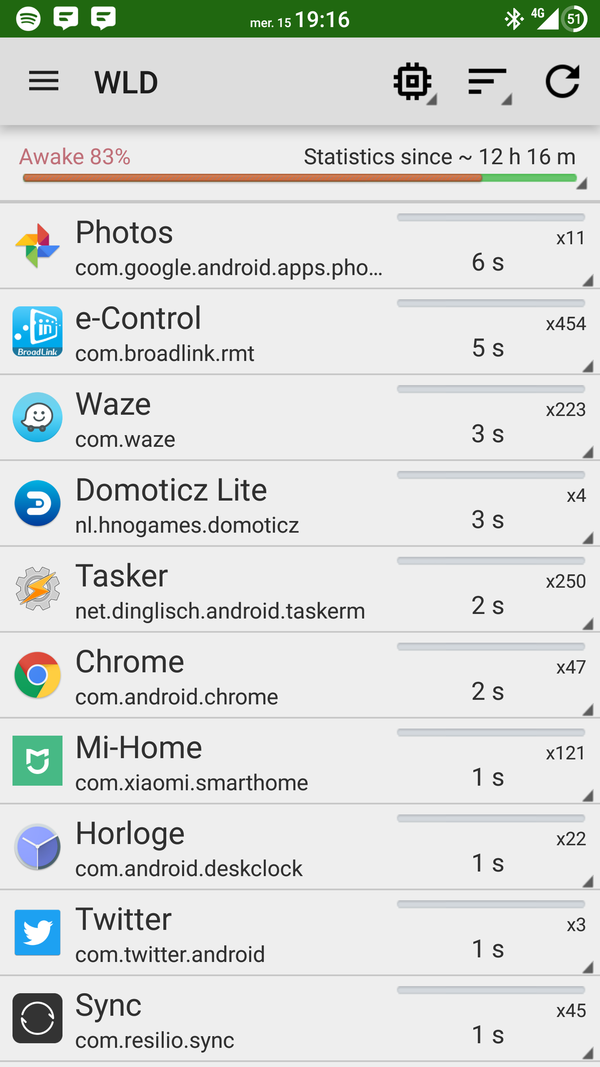Select the Domoticz Lite row
This screenshot has height=1067, width=600.
300,503
